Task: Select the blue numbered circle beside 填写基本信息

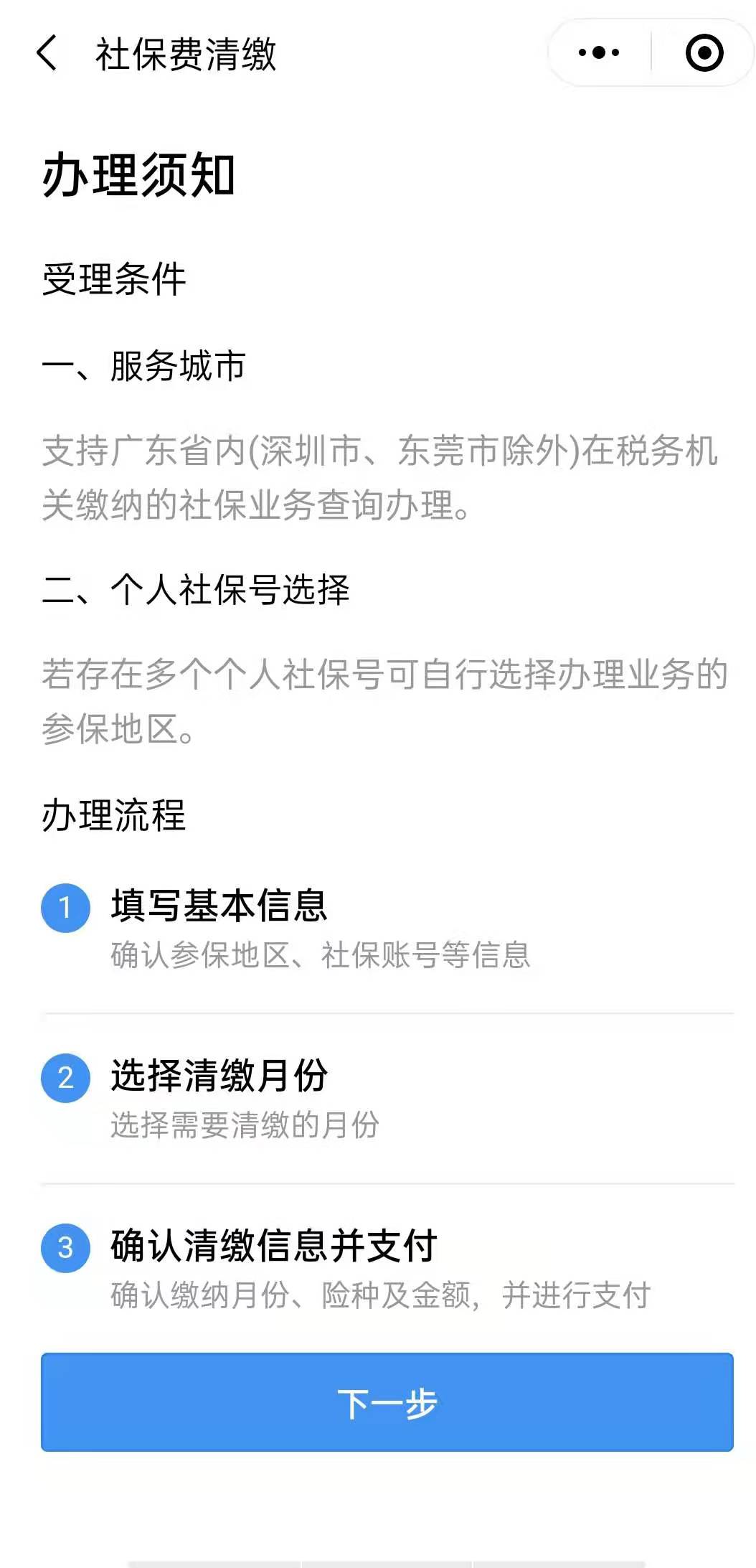Action: pyautogui.click(x=67, y=909)
